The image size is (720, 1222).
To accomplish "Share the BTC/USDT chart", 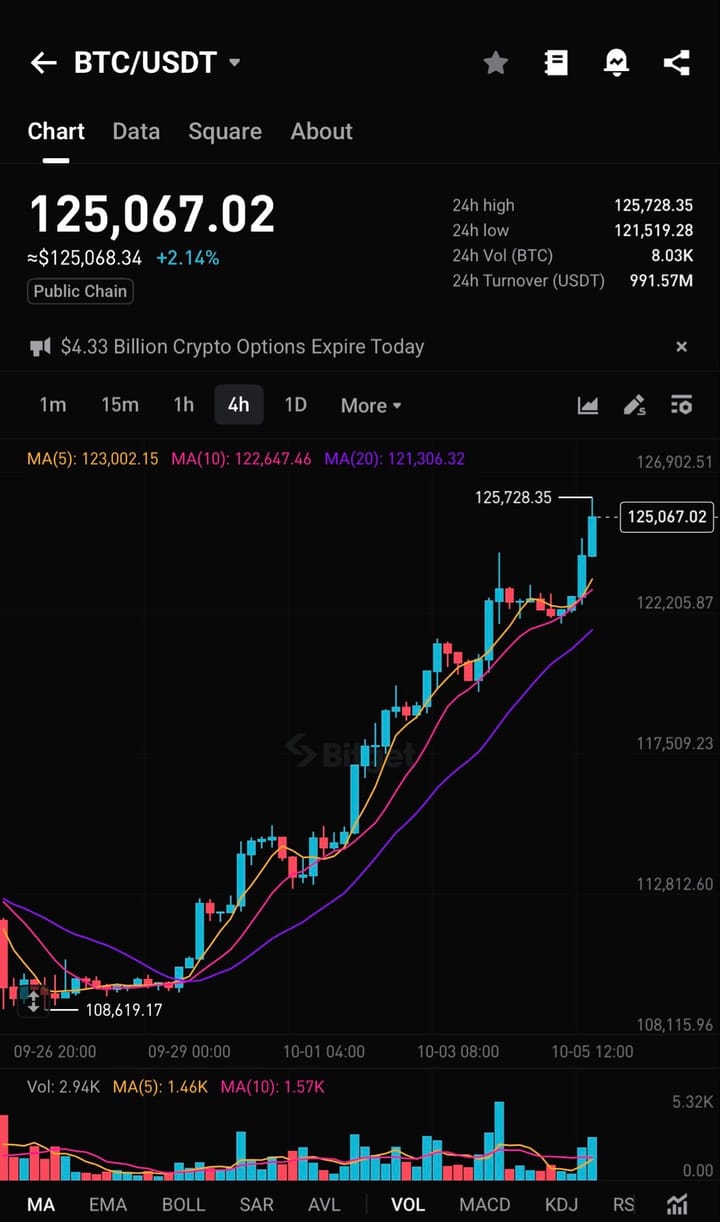I will tap(676, 62).
